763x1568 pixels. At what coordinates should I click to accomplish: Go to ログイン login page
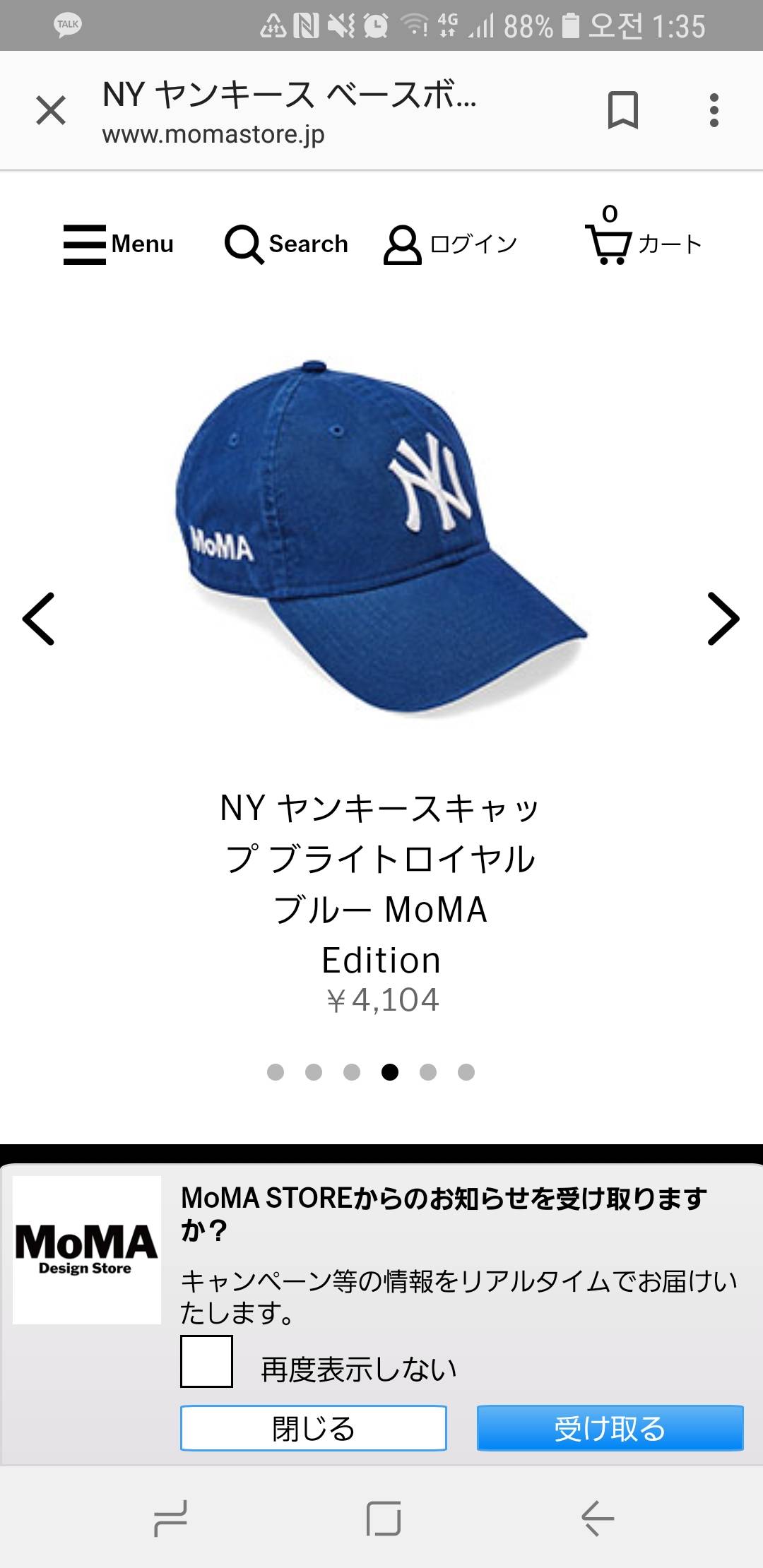(451, 244)
